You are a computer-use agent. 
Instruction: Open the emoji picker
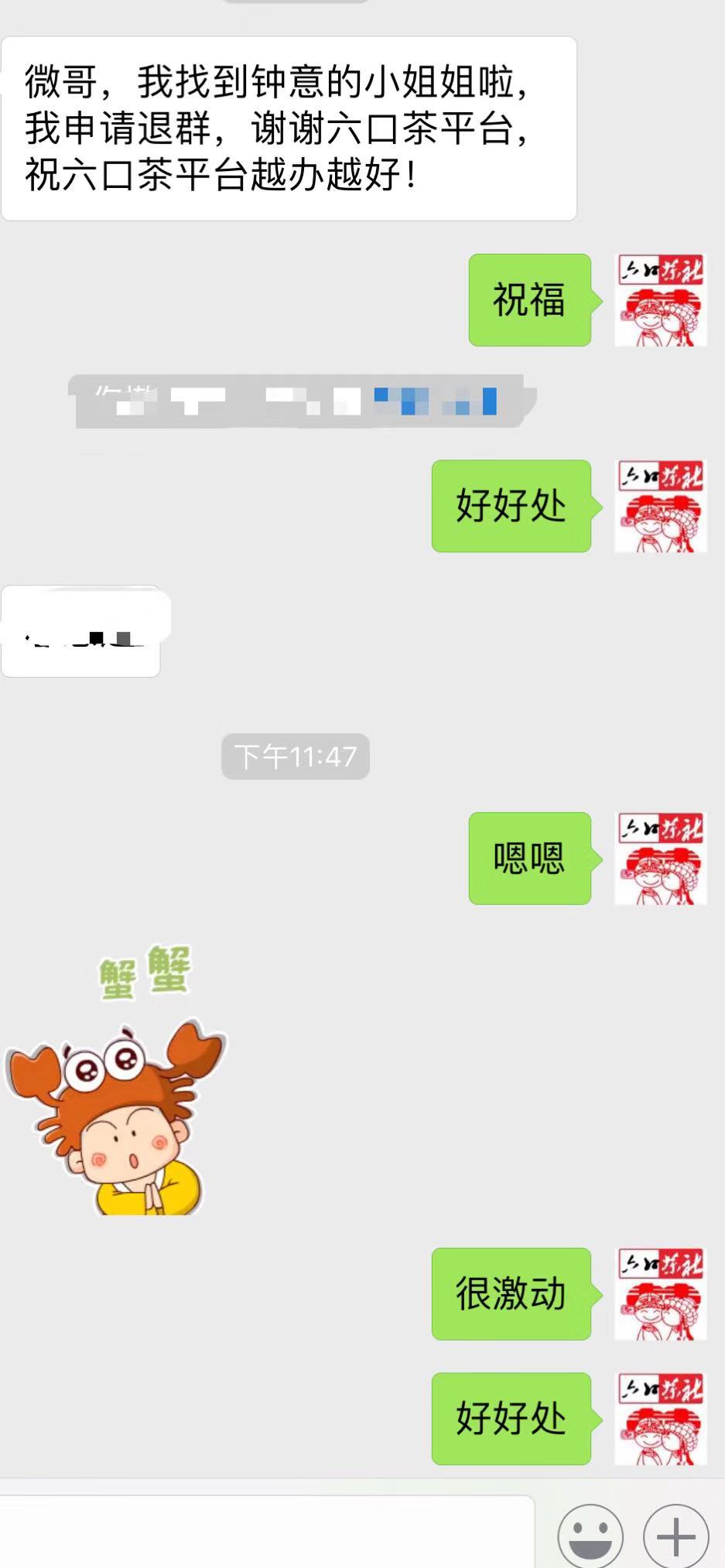pos(590,1536)
